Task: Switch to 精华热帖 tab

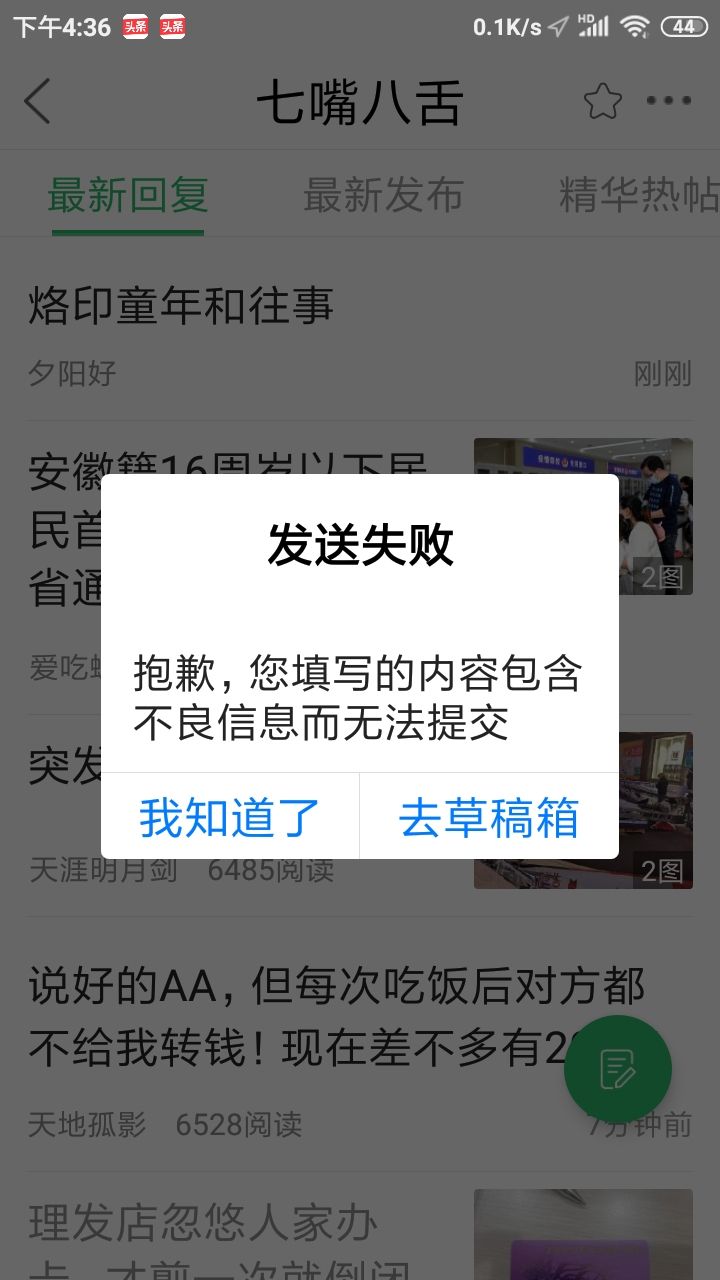Action: tap(638, 195)
